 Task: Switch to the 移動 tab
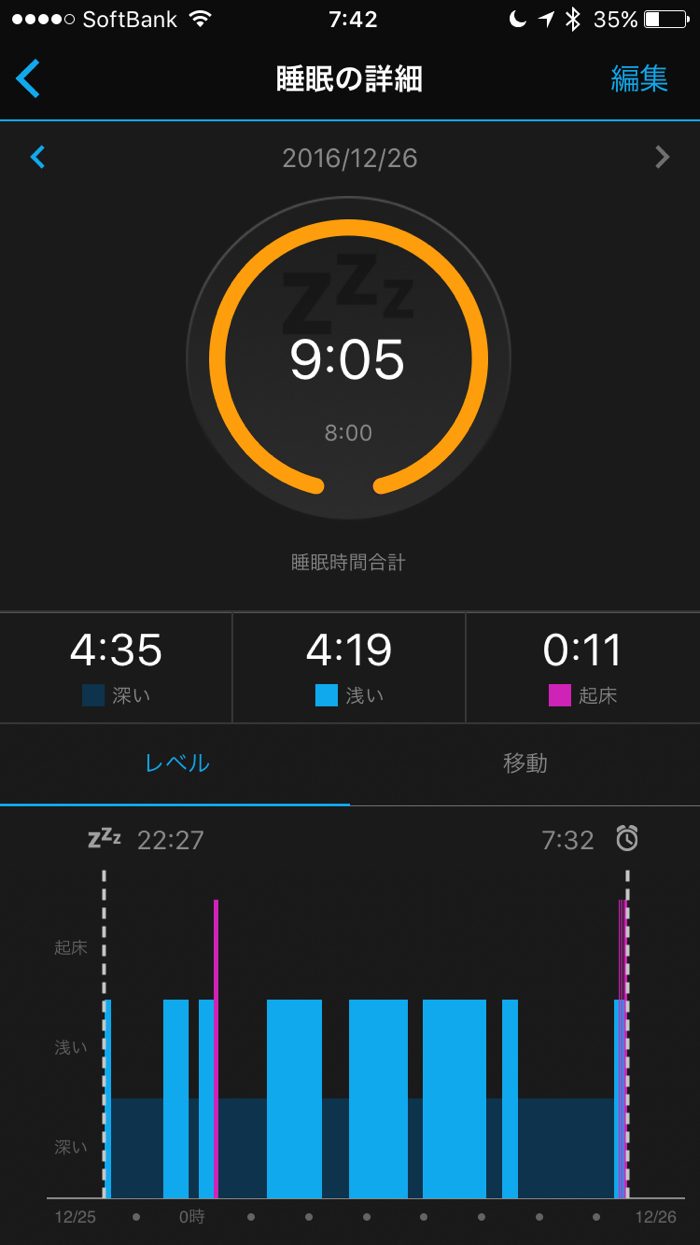pyautogui.click(x=525, y=764)
